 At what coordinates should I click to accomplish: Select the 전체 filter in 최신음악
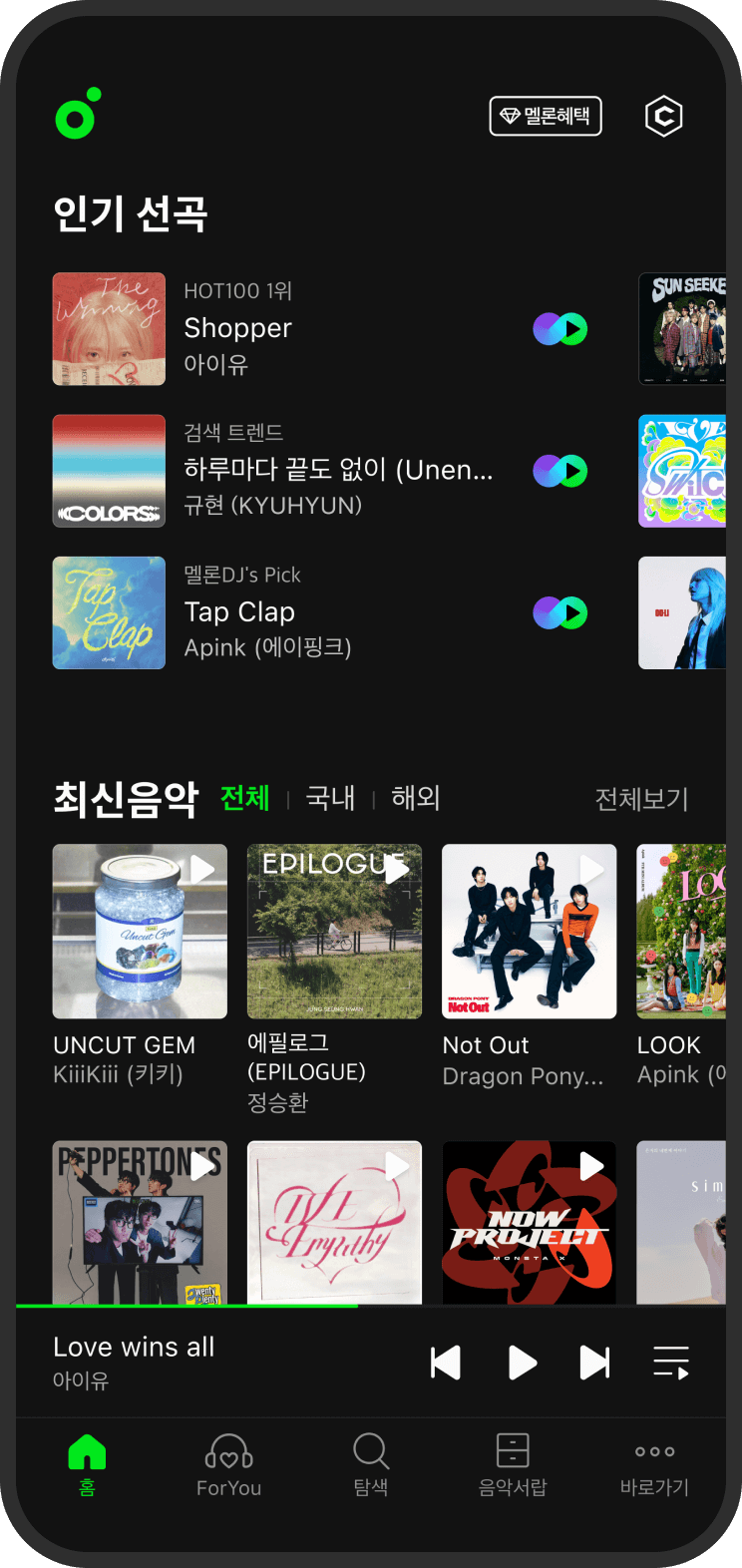[x=245, y=798]
